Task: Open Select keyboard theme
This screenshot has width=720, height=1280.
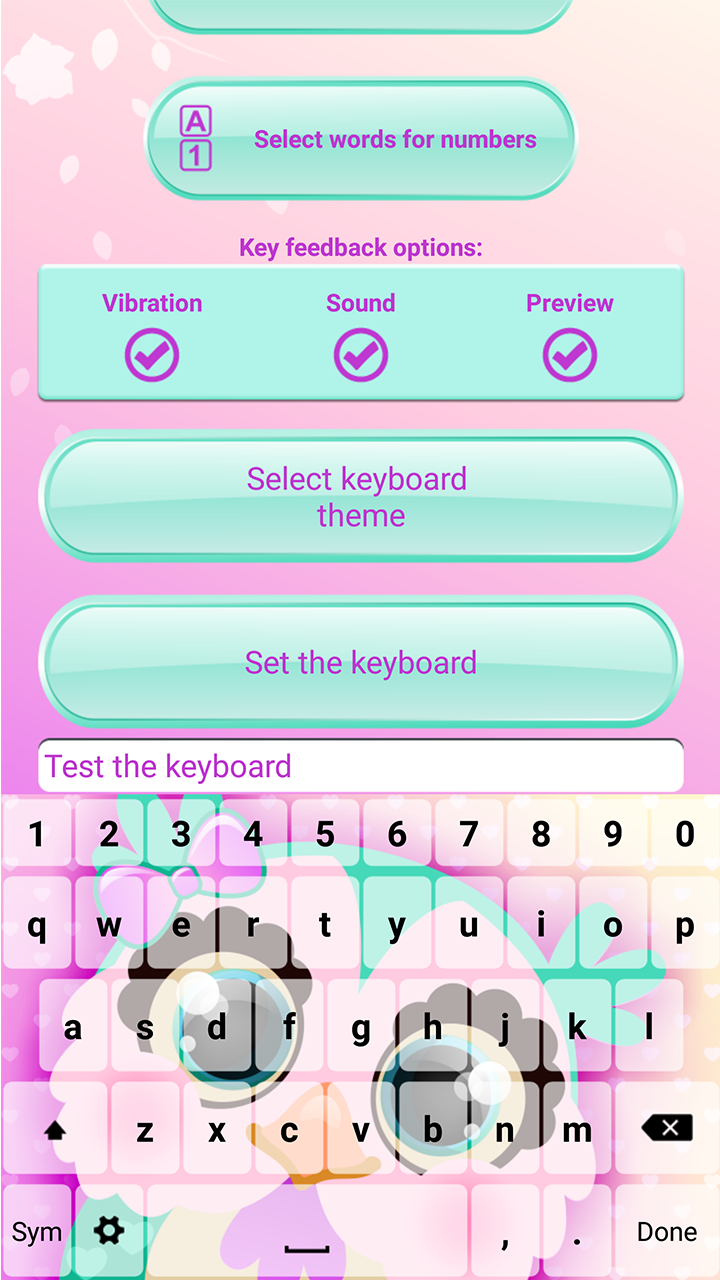Action: 360,497
